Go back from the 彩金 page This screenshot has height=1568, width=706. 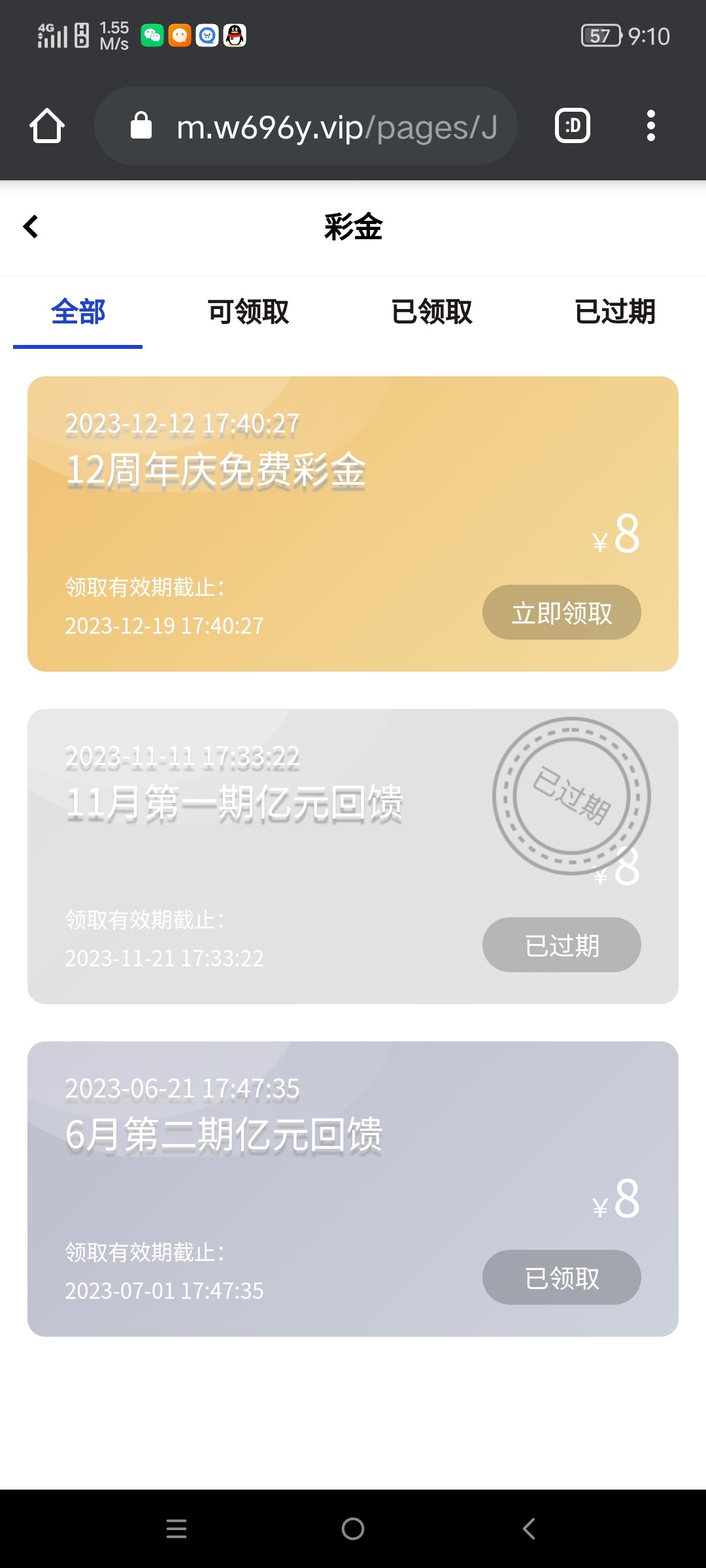click(x=31, y=227)
